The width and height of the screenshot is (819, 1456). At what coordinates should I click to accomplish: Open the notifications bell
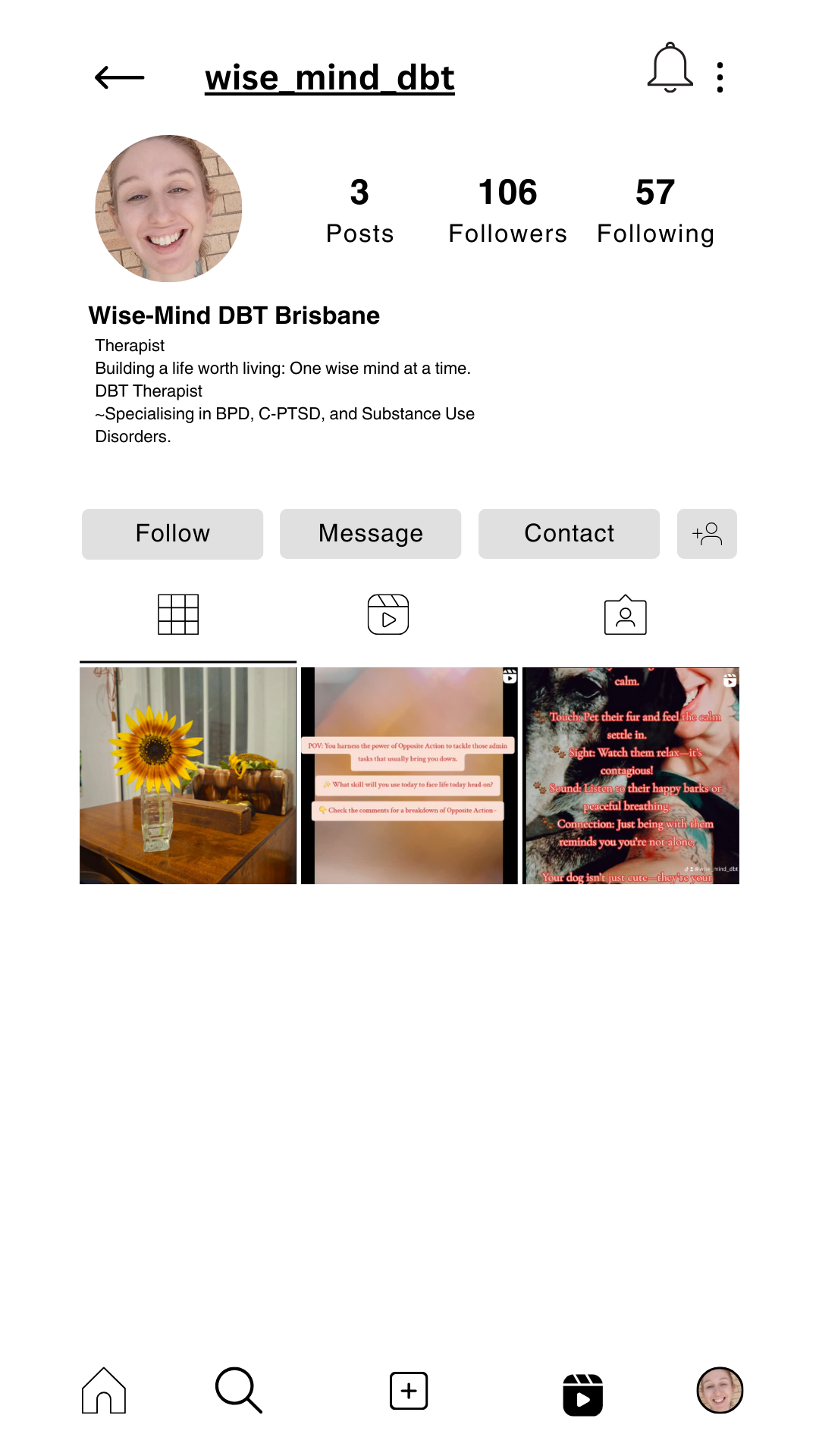pos(670,68)
